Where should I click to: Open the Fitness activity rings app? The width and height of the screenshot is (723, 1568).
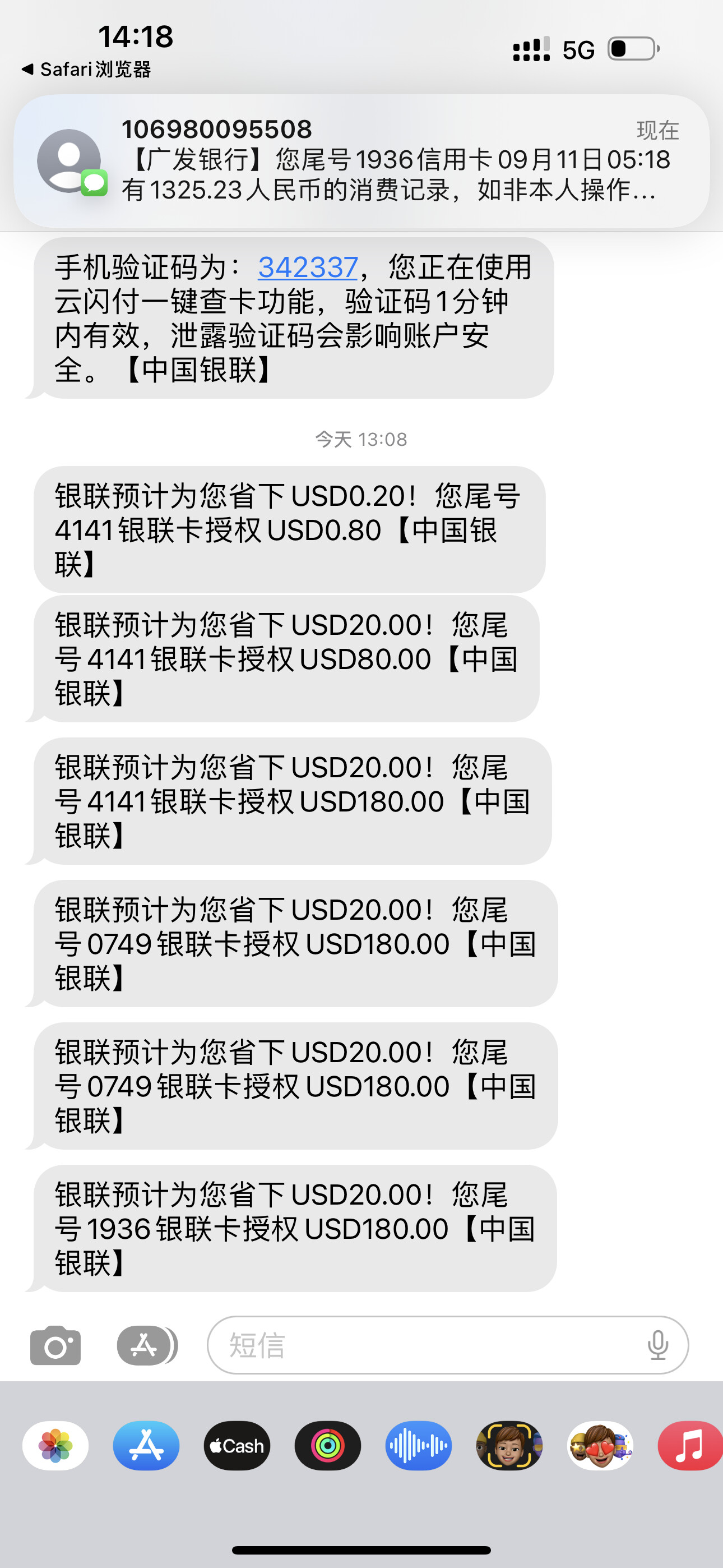(327, 1446)
